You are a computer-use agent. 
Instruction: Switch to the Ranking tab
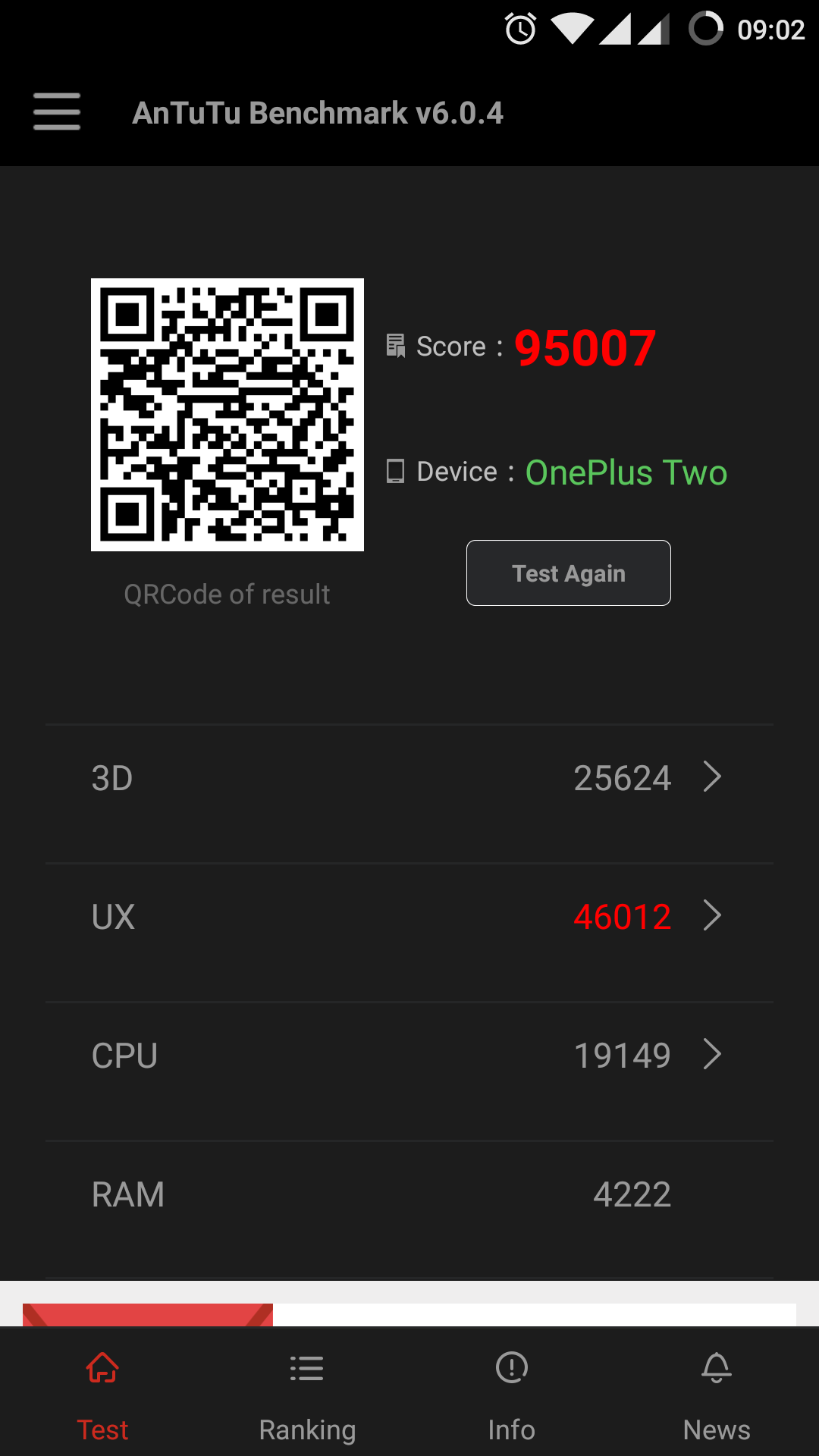pos(307,1395)
